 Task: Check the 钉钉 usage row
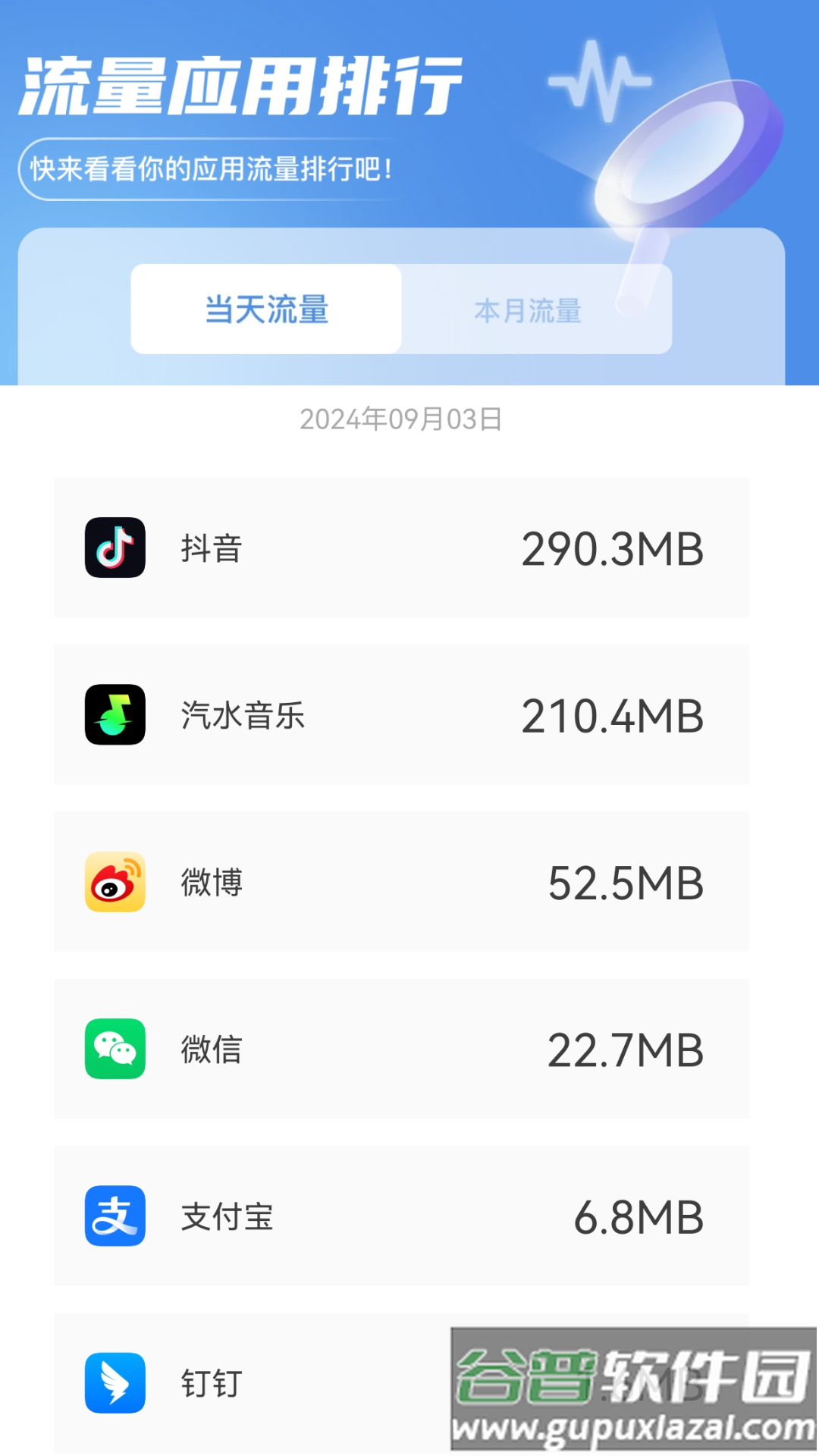pos(250,1382)
